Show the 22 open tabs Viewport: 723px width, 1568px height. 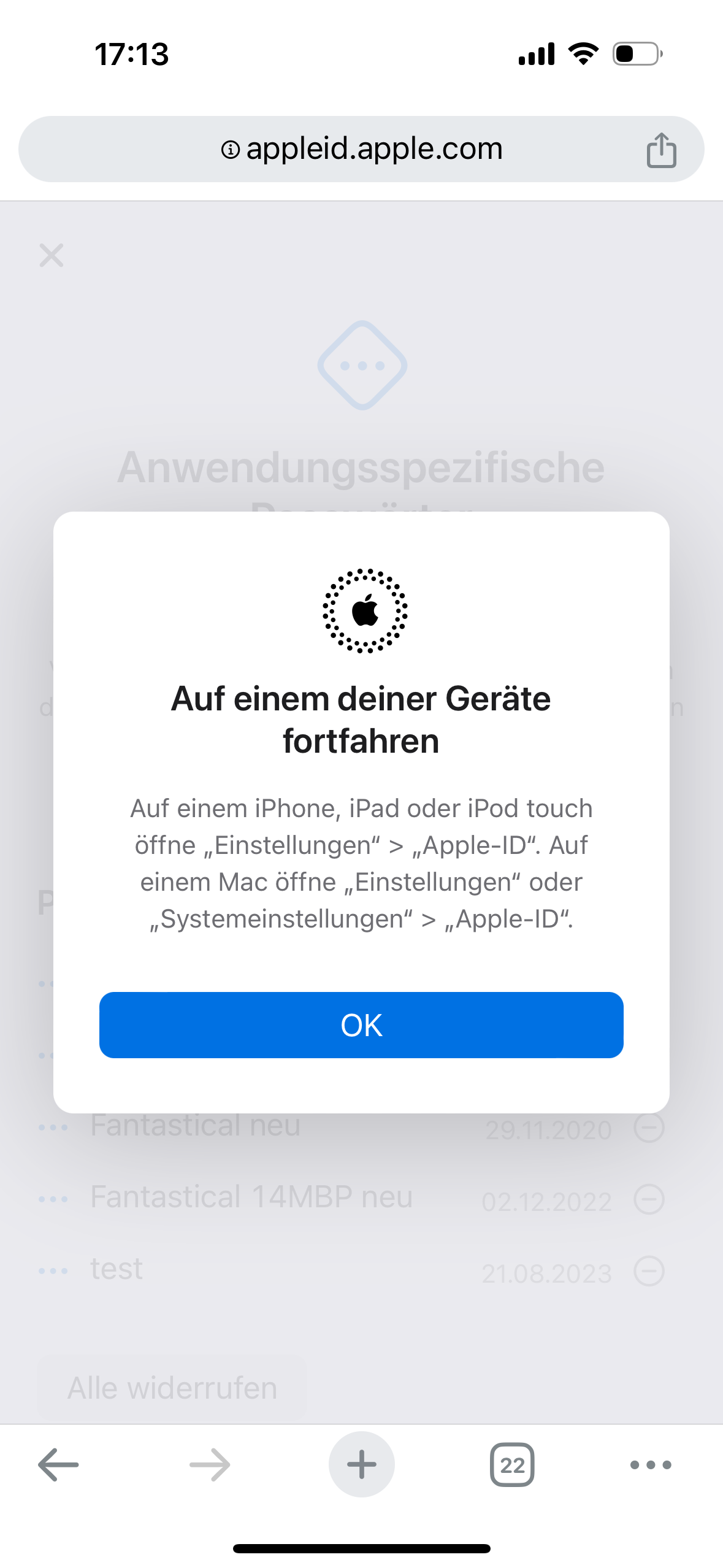(x=512, y=1464)
